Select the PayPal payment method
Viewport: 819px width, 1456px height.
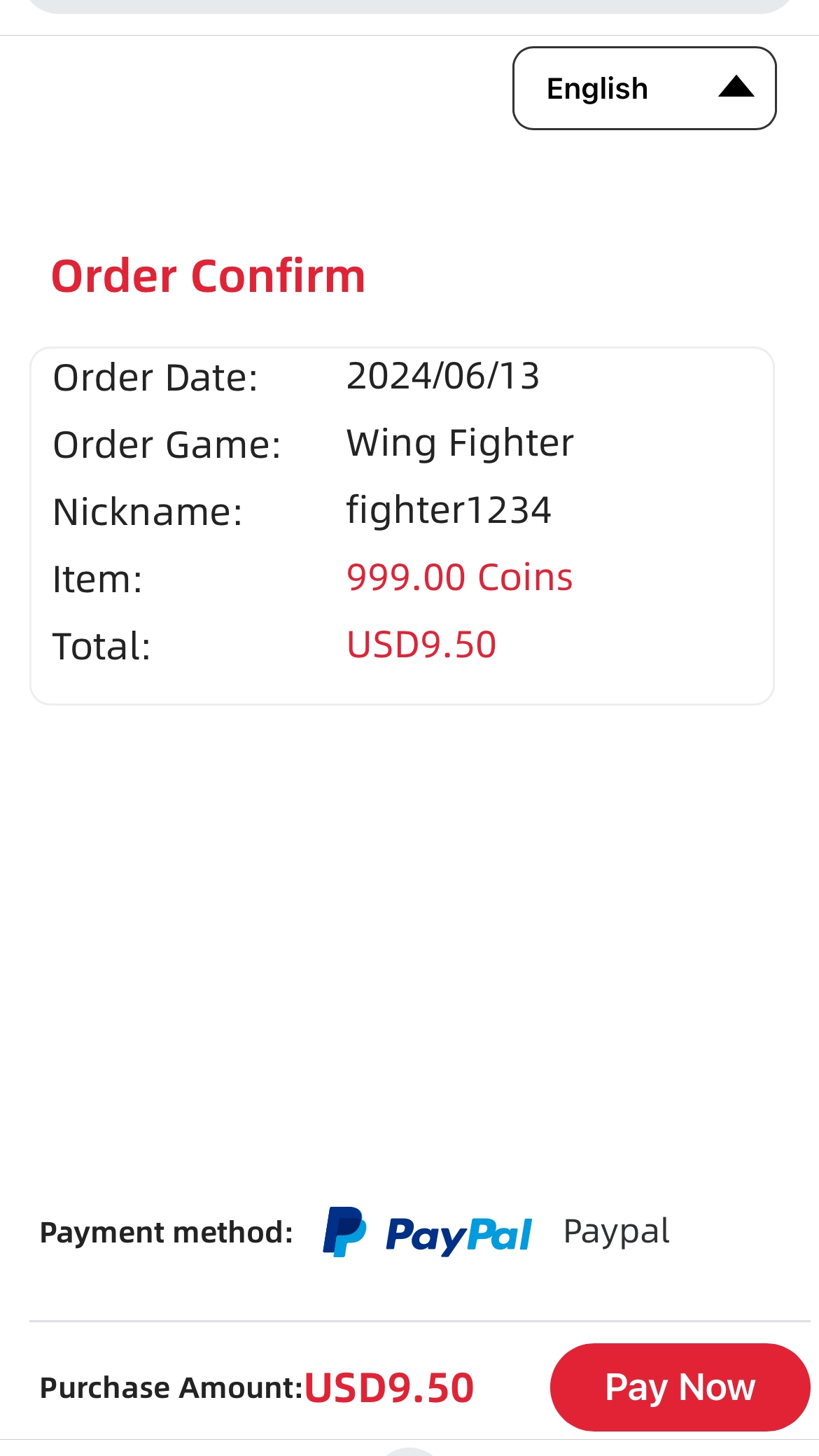click(x=496, y=1232)
